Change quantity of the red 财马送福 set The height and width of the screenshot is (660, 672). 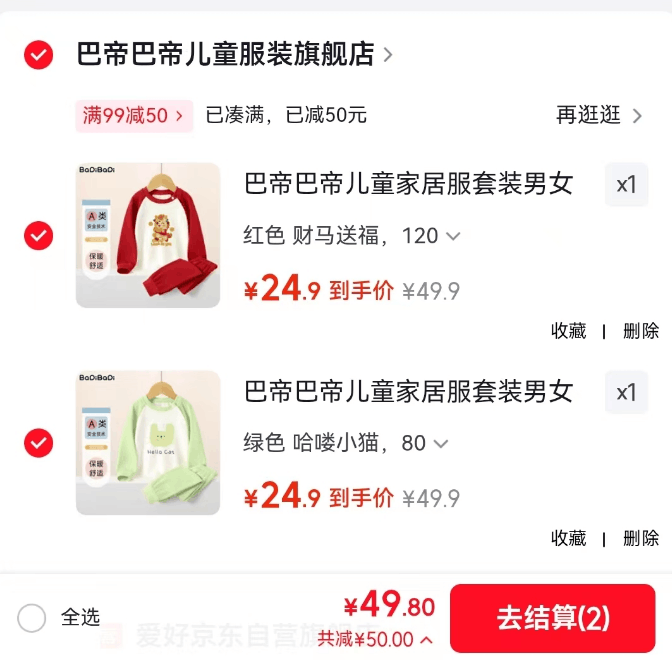[x=626, y=185]
